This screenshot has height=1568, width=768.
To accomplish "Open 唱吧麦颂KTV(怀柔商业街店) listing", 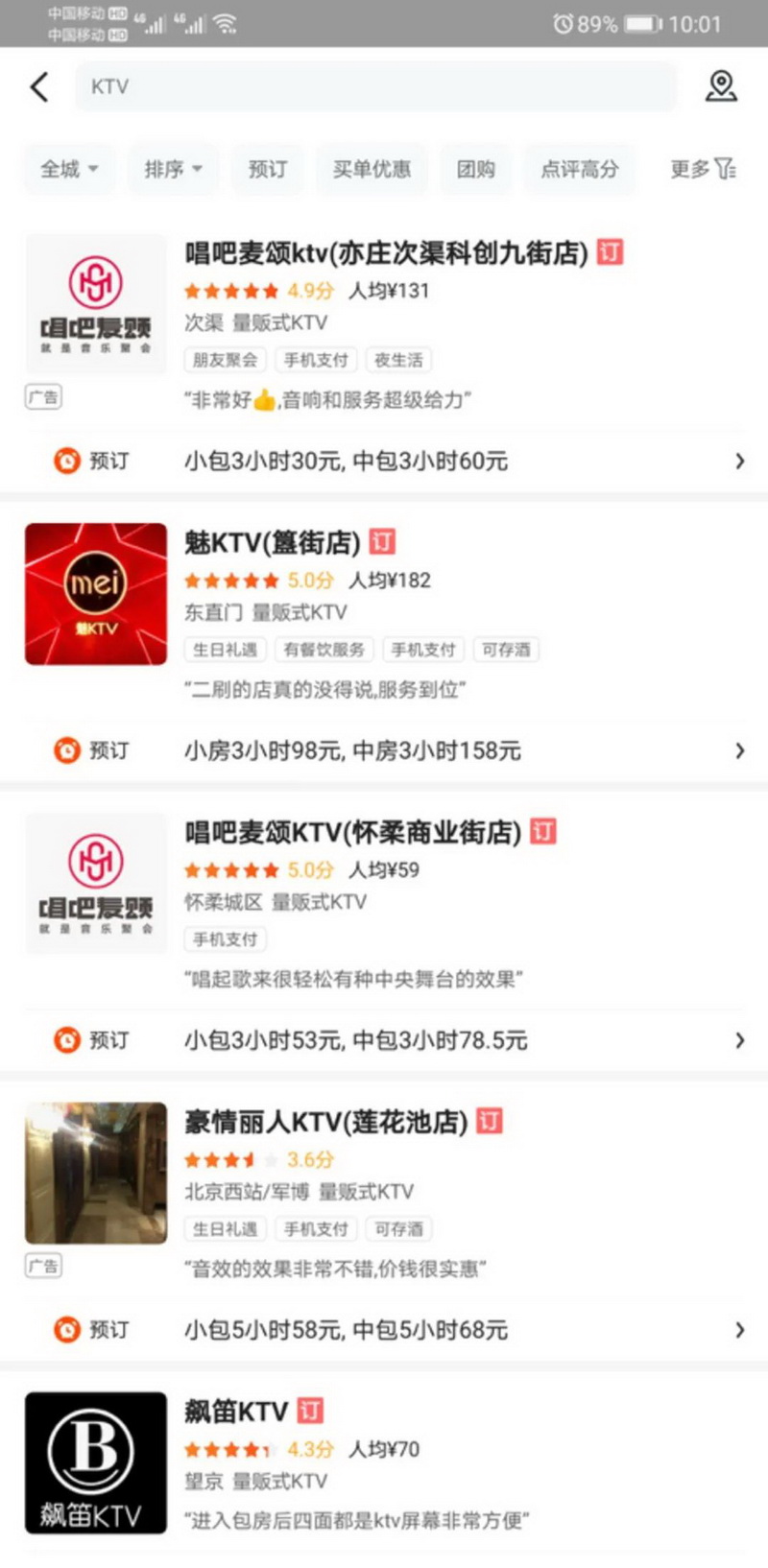I will coord(384,905).
